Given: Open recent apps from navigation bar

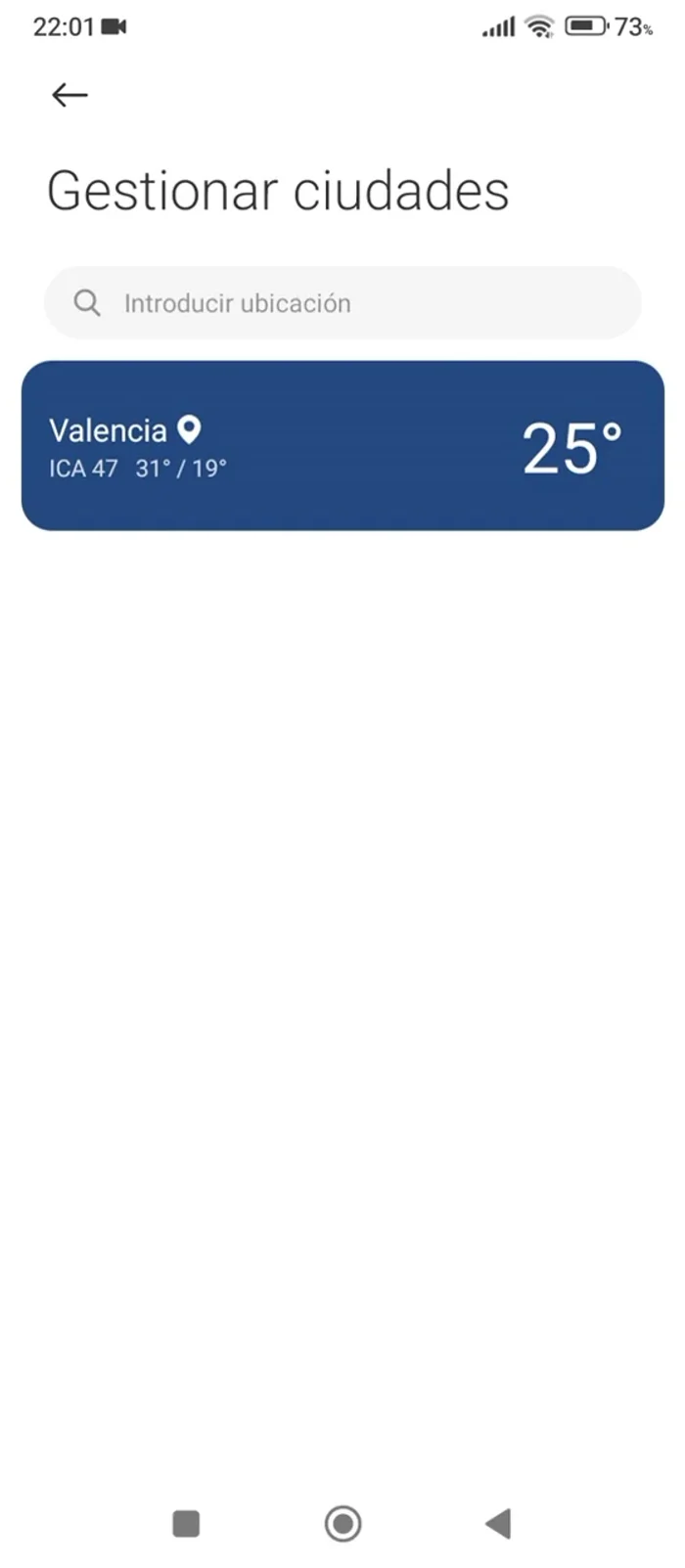Looking at the screenshot, I should [x=186, y=1523].
